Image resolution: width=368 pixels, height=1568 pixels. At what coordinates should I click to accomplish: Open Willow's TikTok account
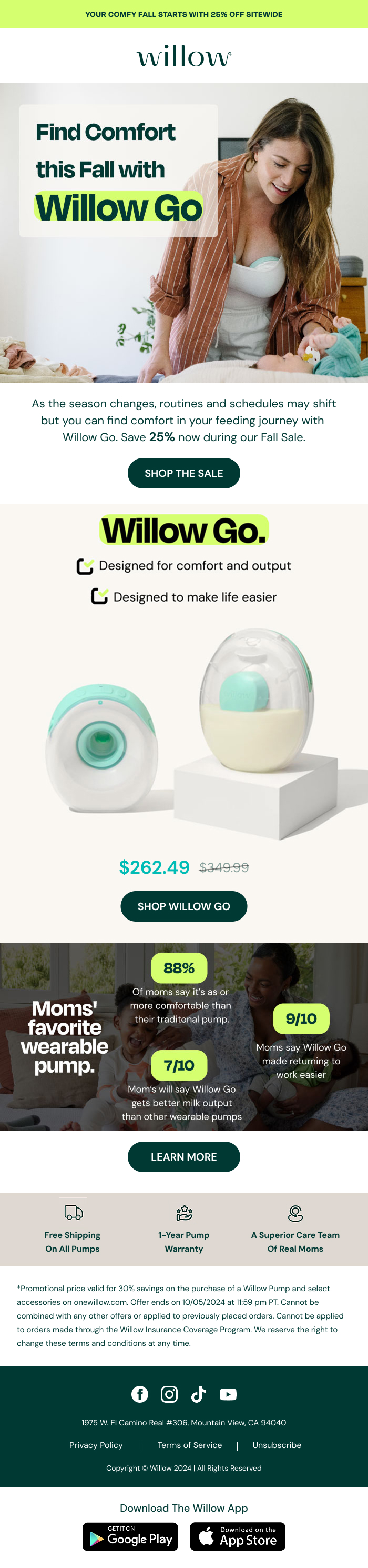(x=198, y=1393)
